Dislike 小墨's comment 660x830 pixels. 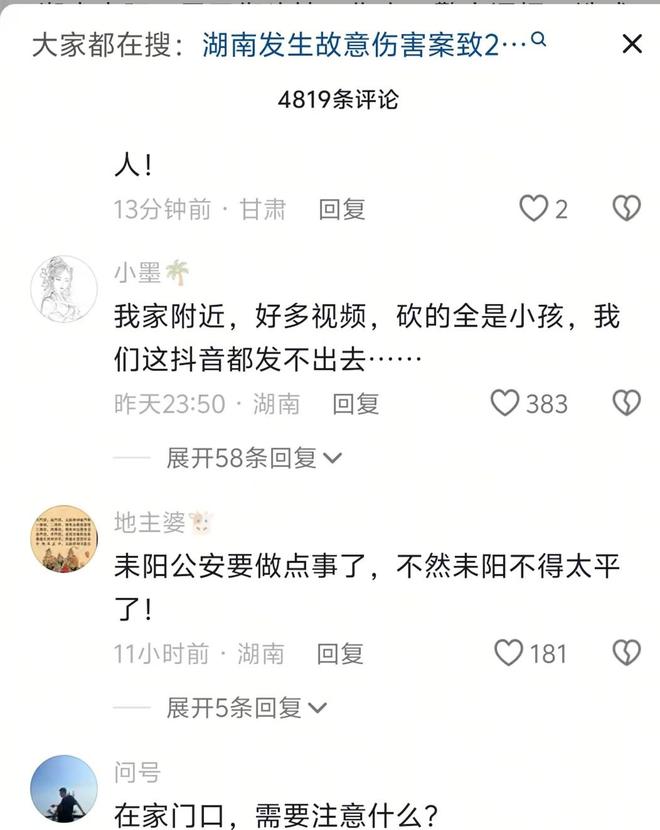coord(626,403)
